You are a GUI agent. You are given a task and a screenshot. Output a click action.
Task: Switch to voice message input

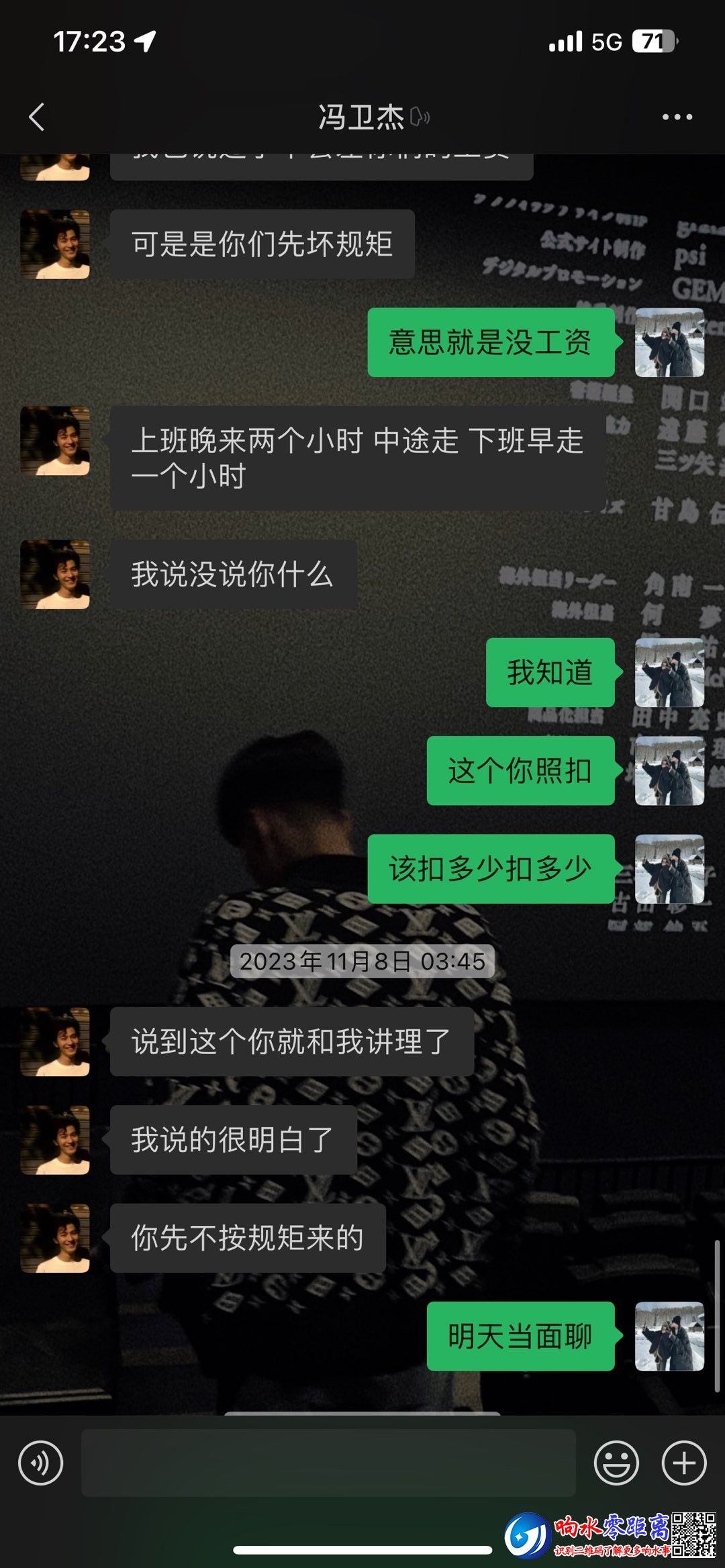41,1463
